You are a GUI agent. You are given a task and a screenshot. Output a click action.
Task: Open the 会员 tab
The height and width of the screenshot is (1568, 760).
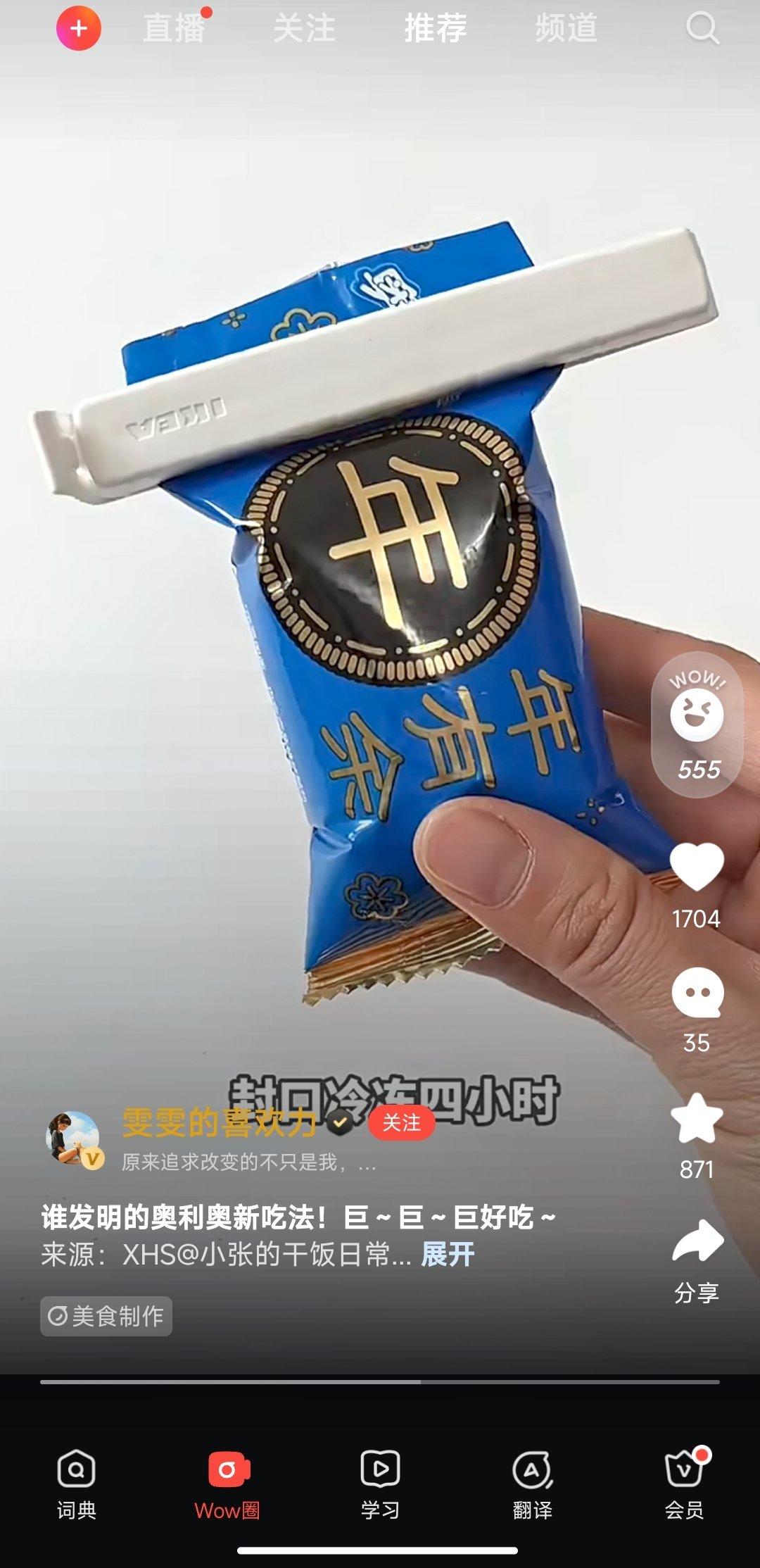[x=684, y=1484]
